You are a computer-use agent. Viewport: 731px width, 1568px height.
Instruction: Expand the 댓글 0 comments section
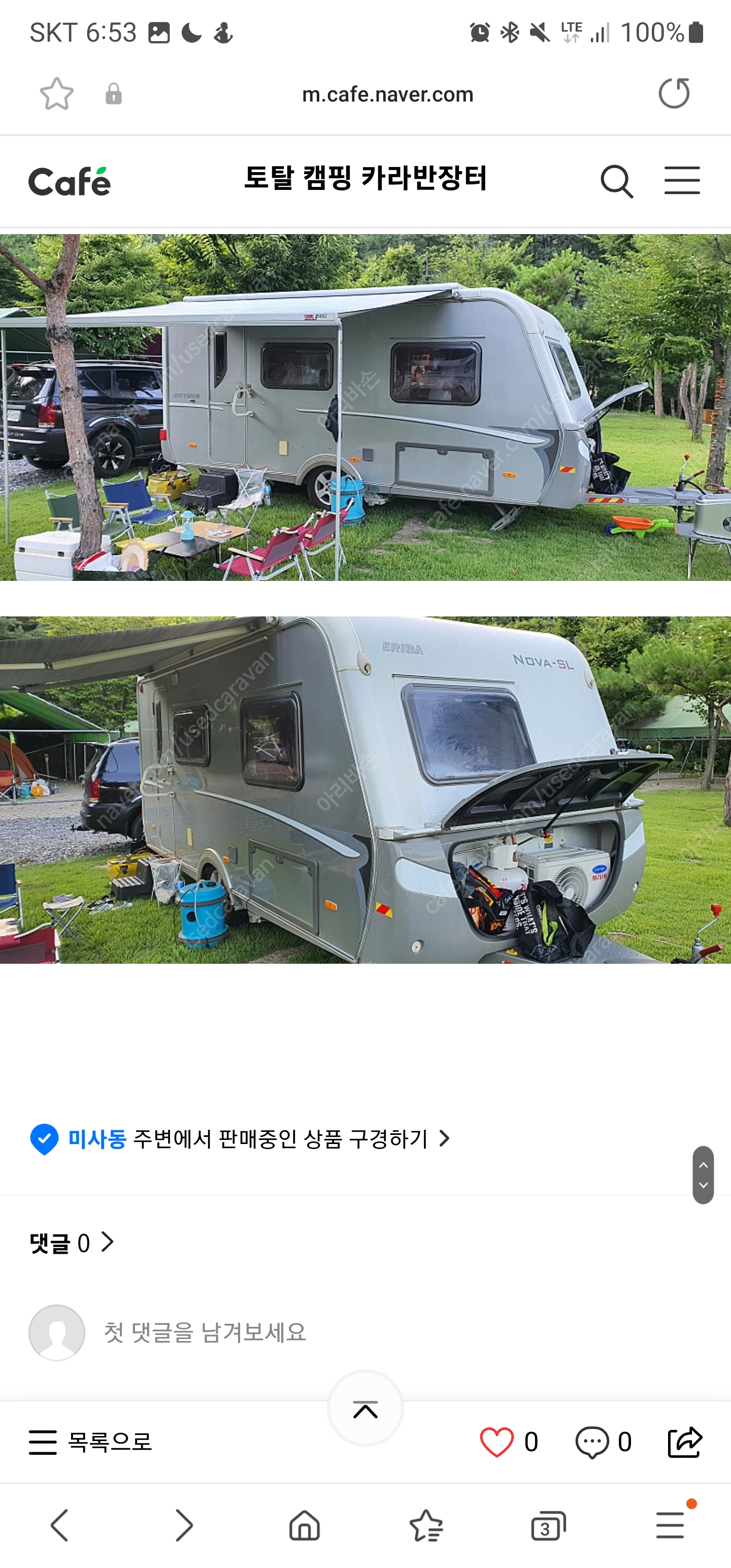[72, 1243]
